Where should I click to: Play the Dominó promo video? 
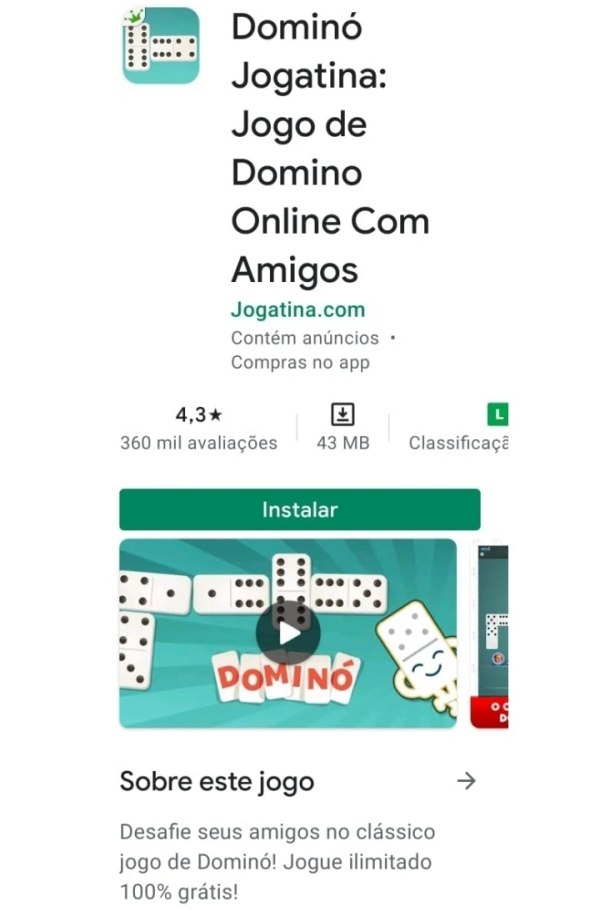[x=288, y=633]
